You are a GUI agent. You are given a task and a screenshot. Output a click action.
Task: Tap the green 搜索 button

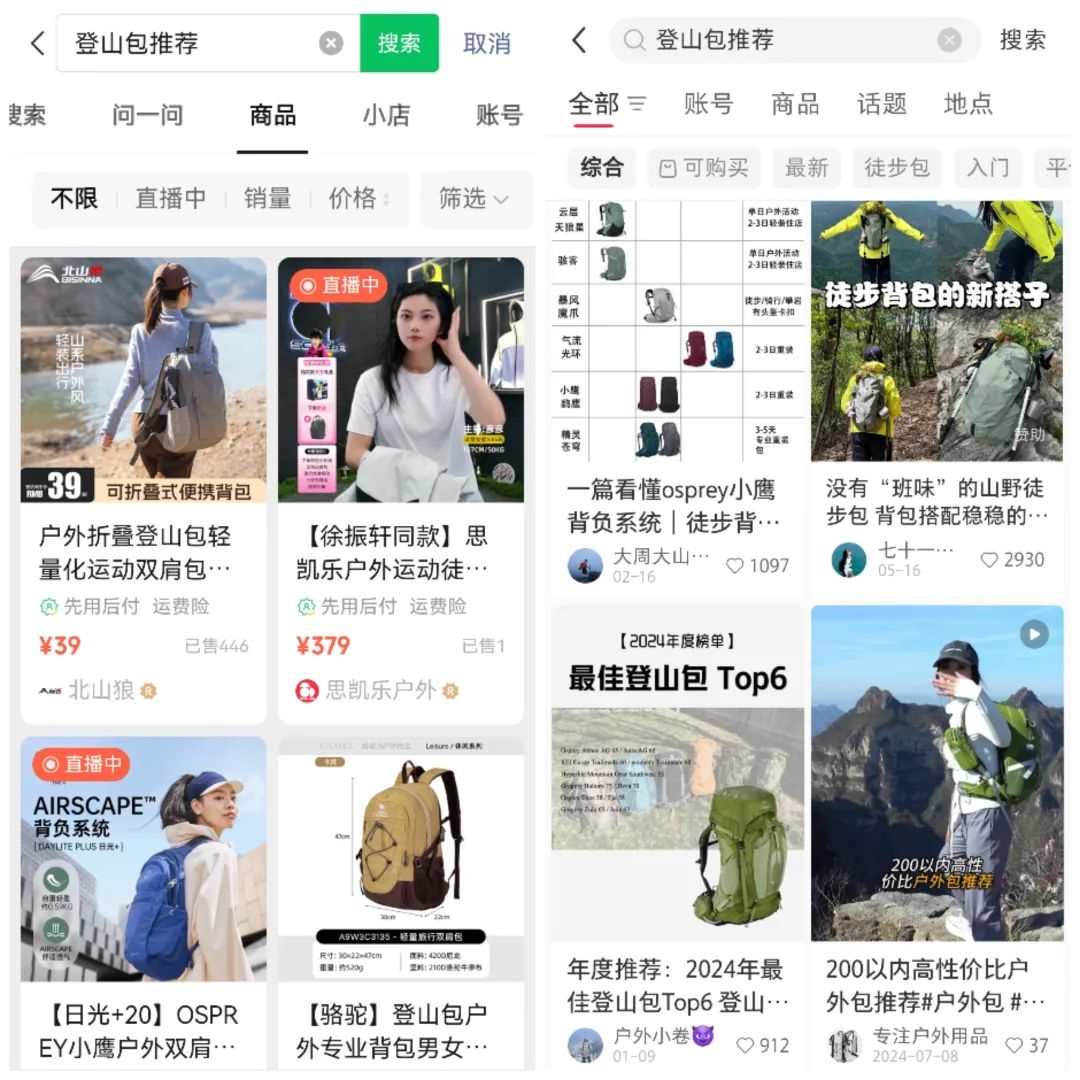pyautogui.click(x=399, y=43)
